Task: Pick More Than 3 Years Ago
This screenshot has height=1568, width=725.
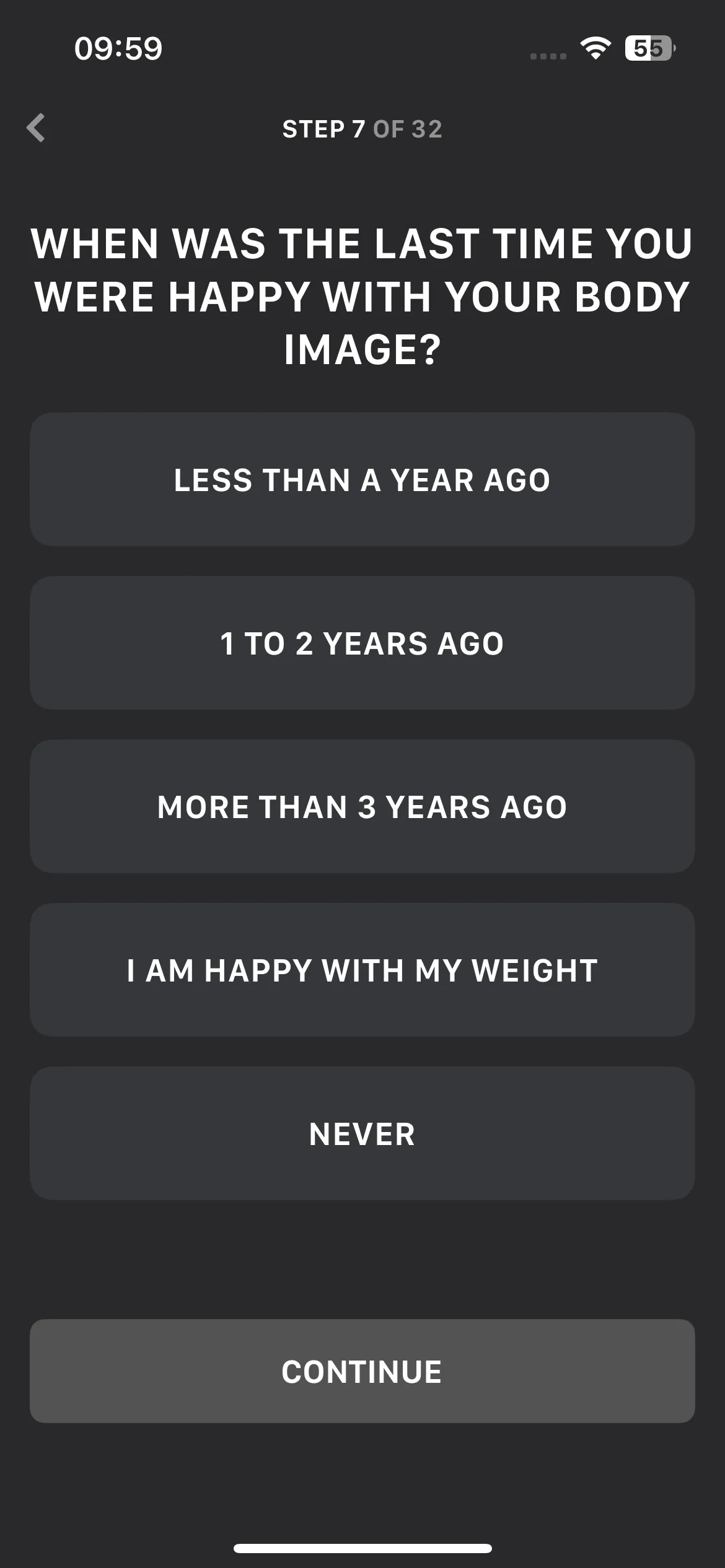Action: click(x=362, y=806)
